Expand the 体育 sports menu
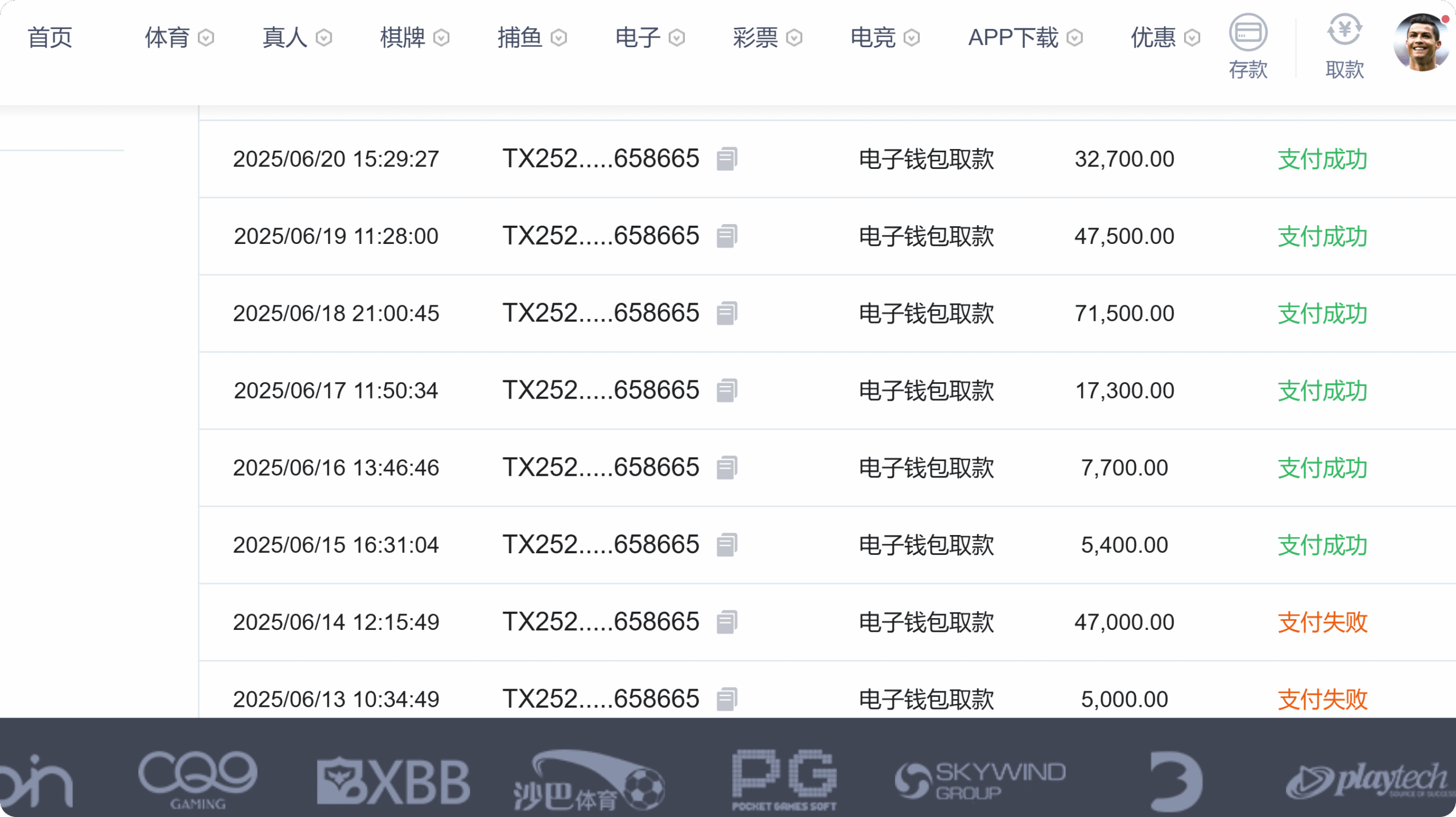This screenshot has width=1456, height=817. pos(179,38)
